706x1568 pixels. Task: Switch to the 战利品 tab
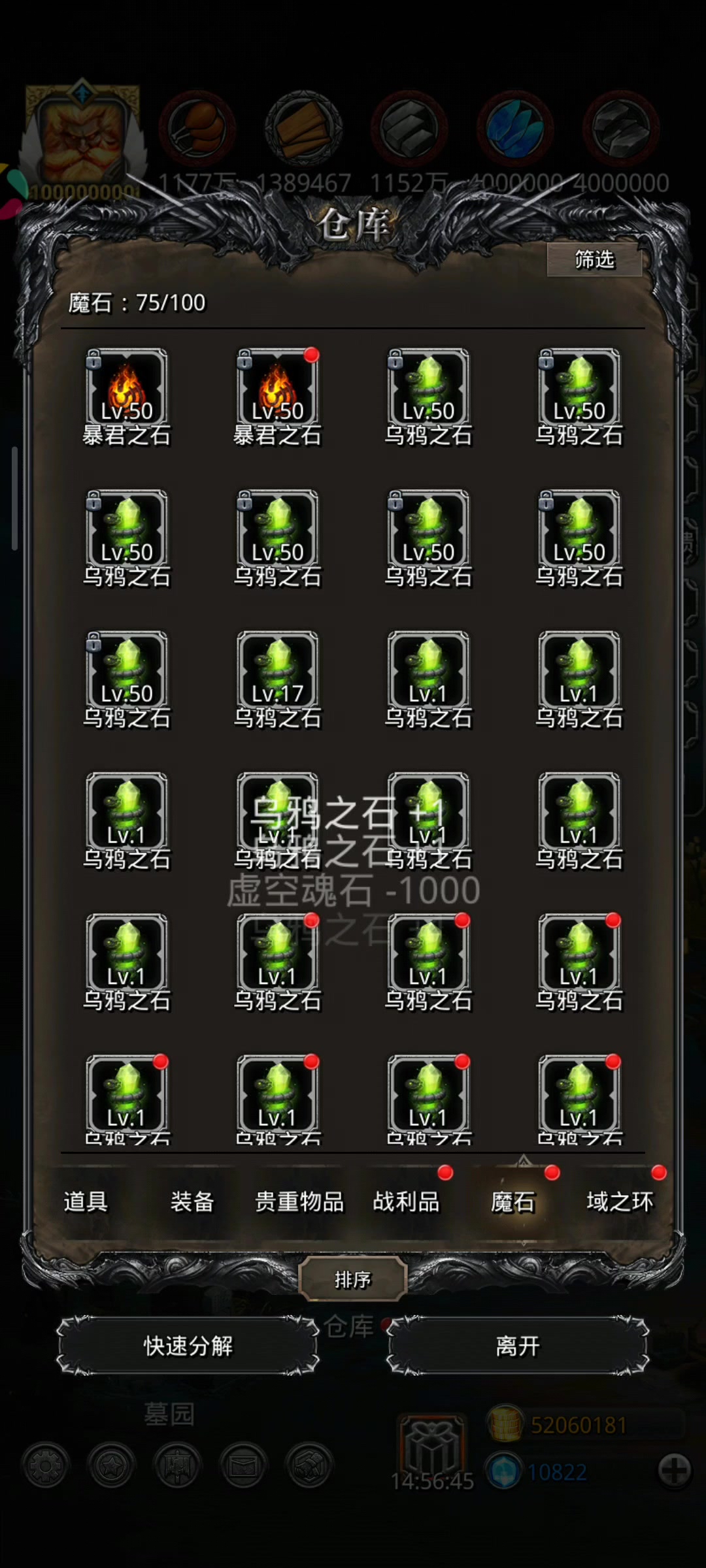point(406,1201)
